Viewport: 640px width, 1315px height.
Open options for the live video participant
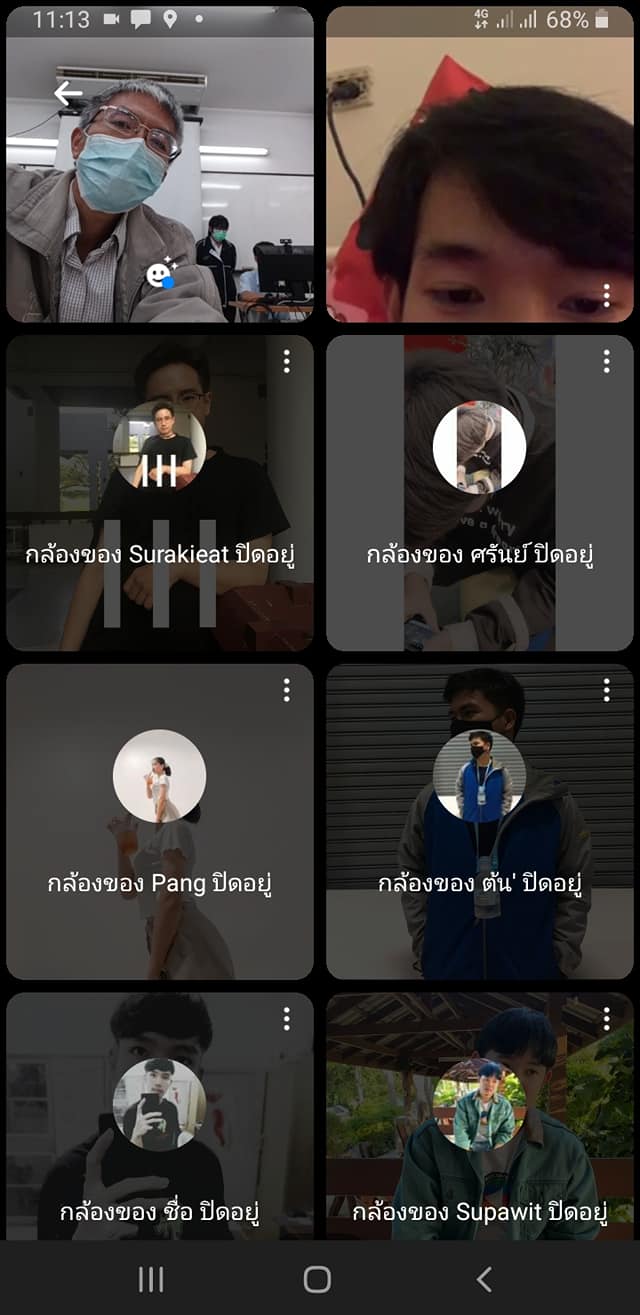606,295
